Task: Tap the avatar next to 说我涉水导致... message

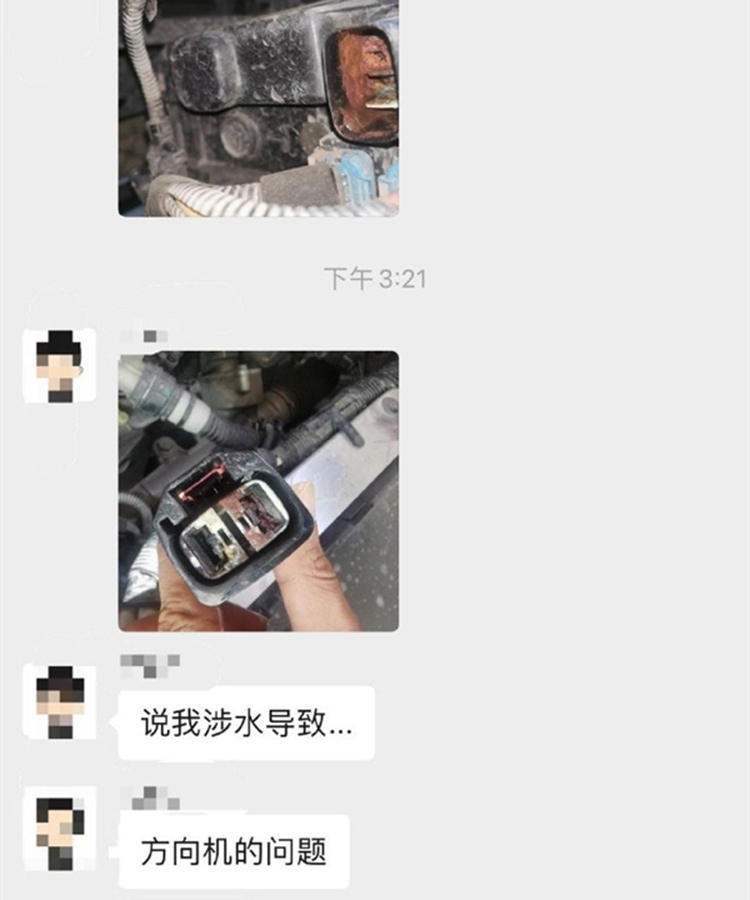Action: [x=60, y=702]
